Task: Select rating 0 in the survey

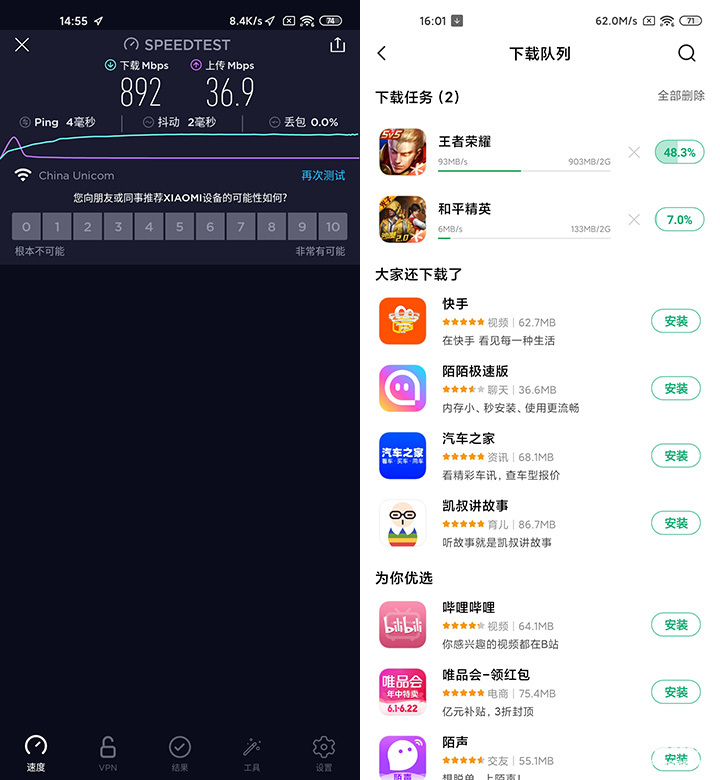Action: point(26,227)
